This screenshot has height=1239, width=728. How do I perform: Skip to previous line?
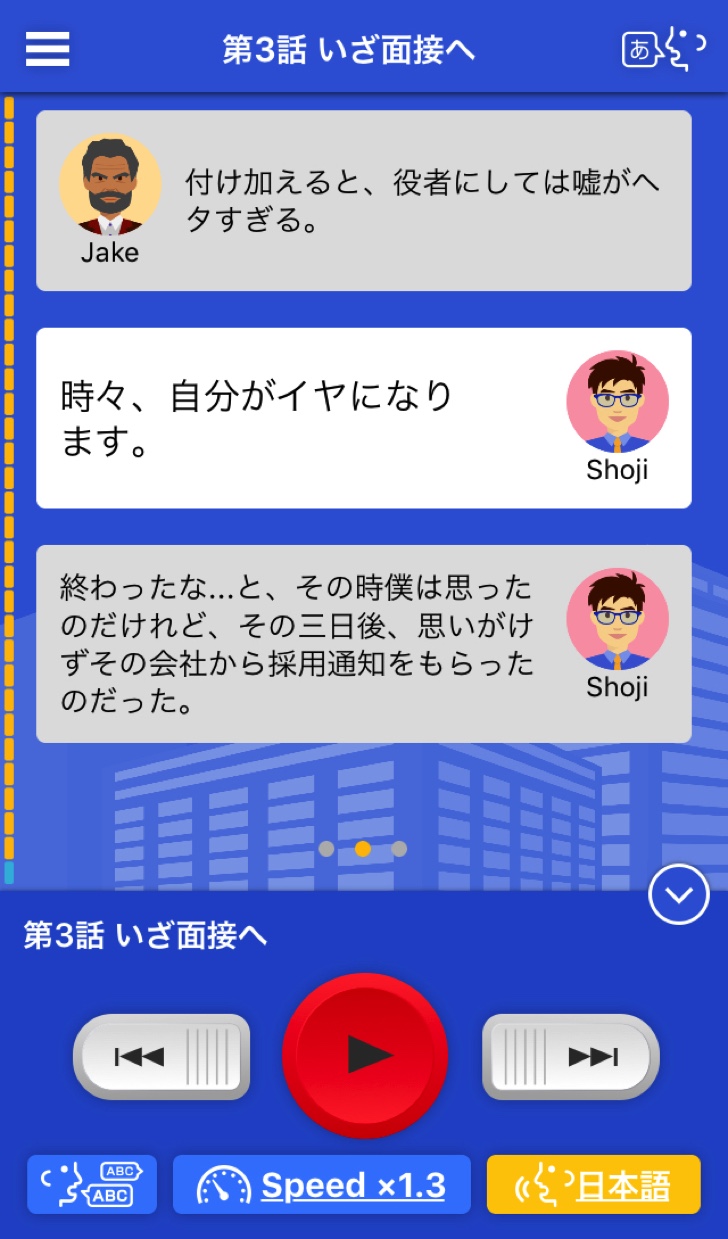[x=161, y=1056]
